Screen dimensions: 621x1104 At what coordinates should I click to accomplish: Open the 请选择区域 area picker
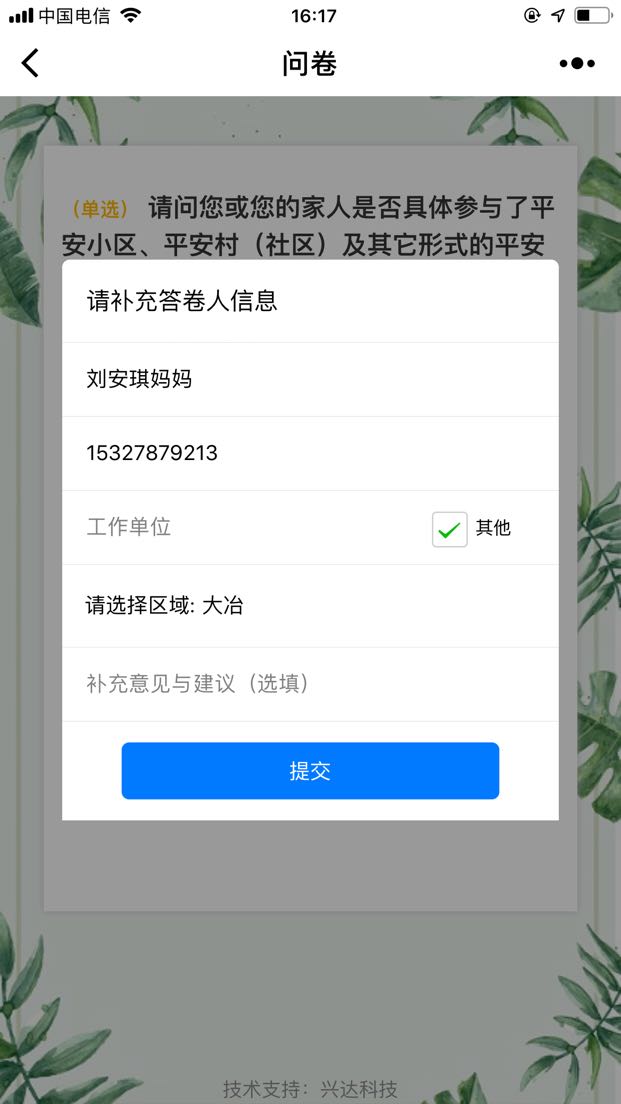click(x=310, y=606)
